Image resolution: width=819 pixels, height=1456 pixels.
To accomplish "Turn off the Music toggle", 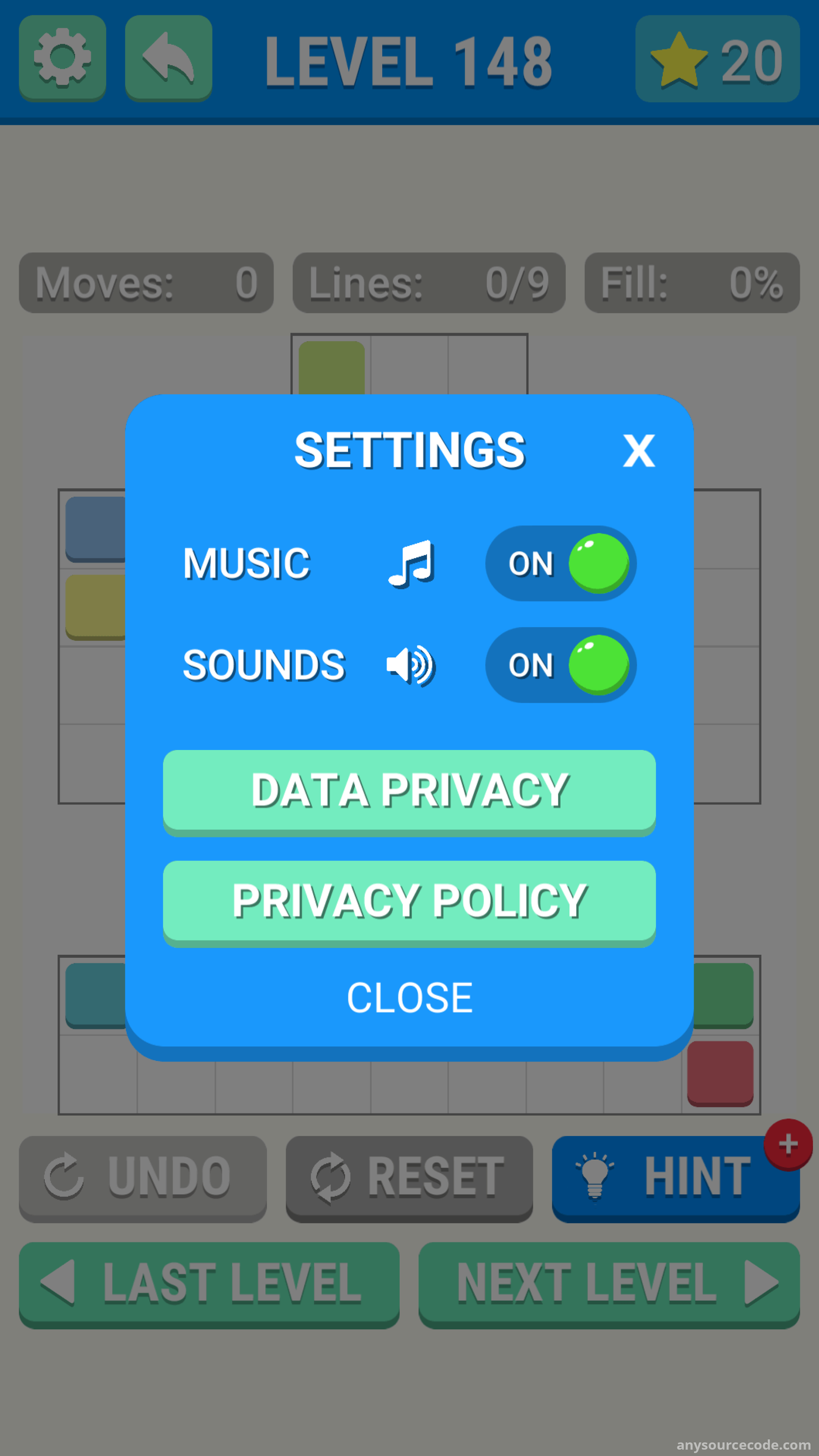I will (x=561, y=564).
